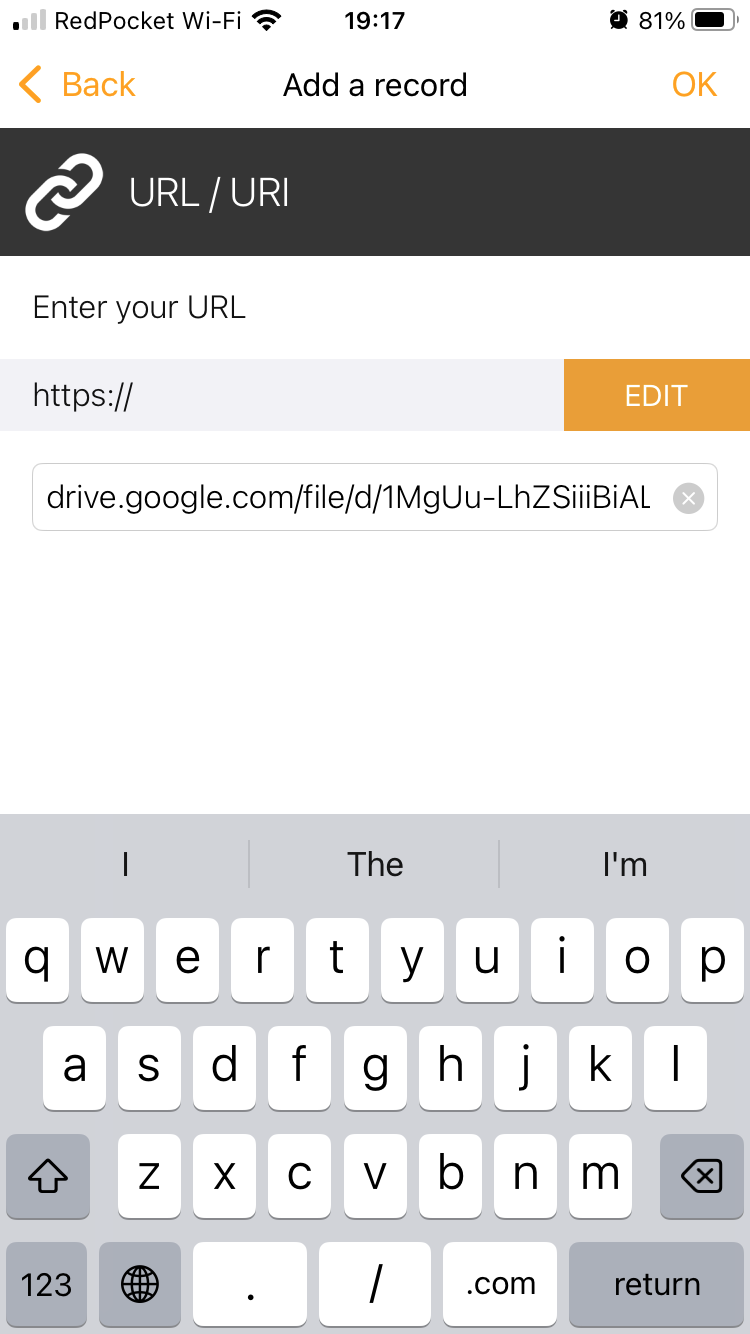Type a slash with the / key

374,1284
